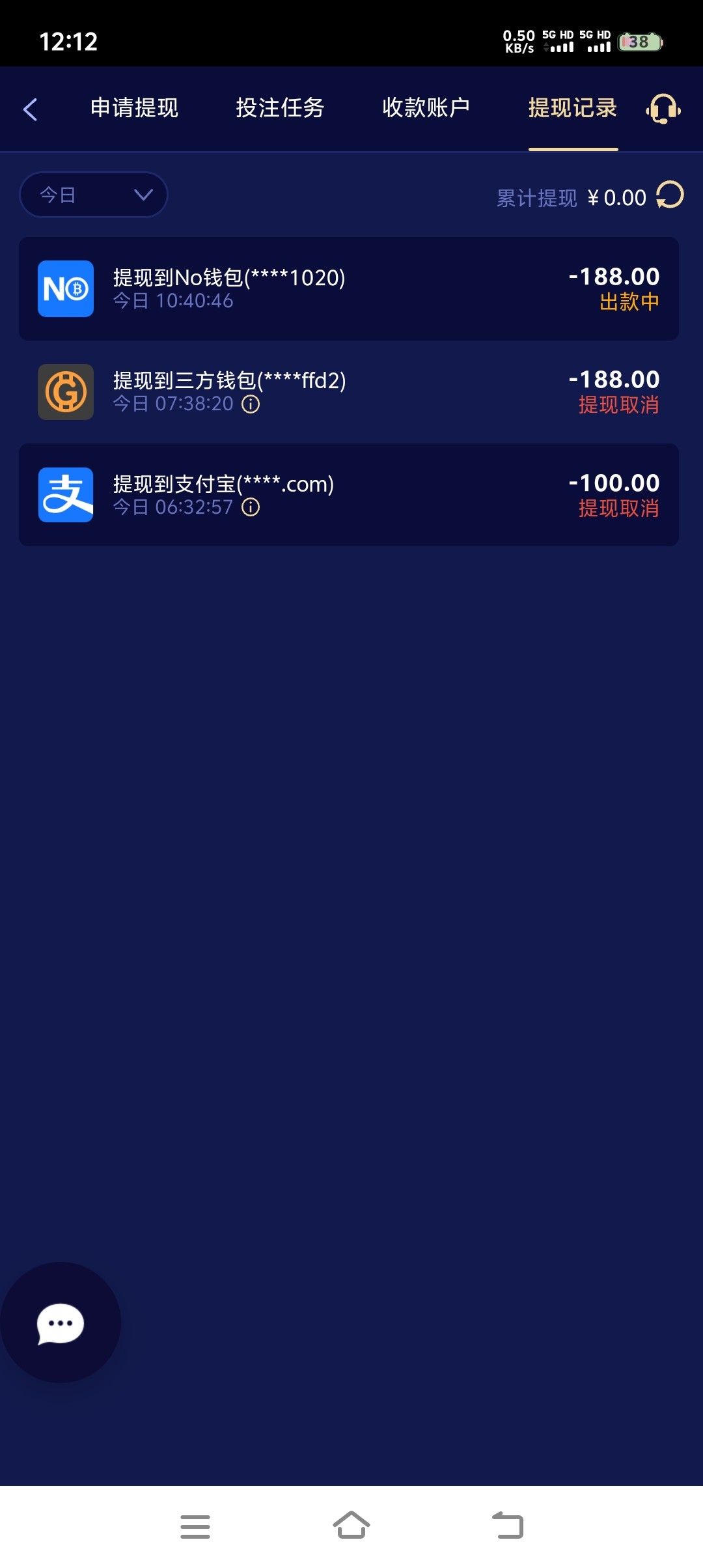Open the 三方钱包 withdrawal record

coord(349,392)
